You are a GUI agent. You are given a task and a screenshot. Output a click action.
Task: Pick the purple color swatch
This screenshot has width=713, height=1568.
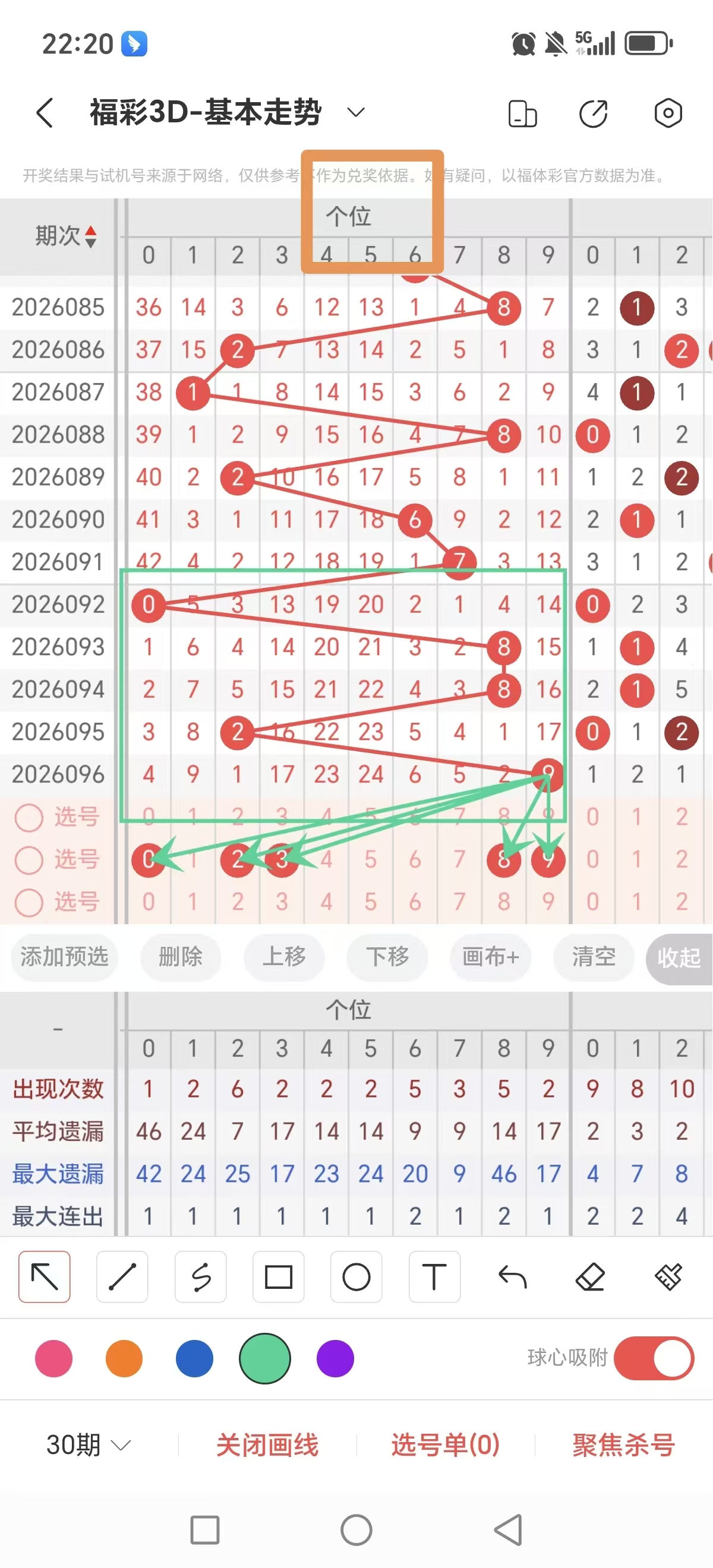click(335, 1358)
